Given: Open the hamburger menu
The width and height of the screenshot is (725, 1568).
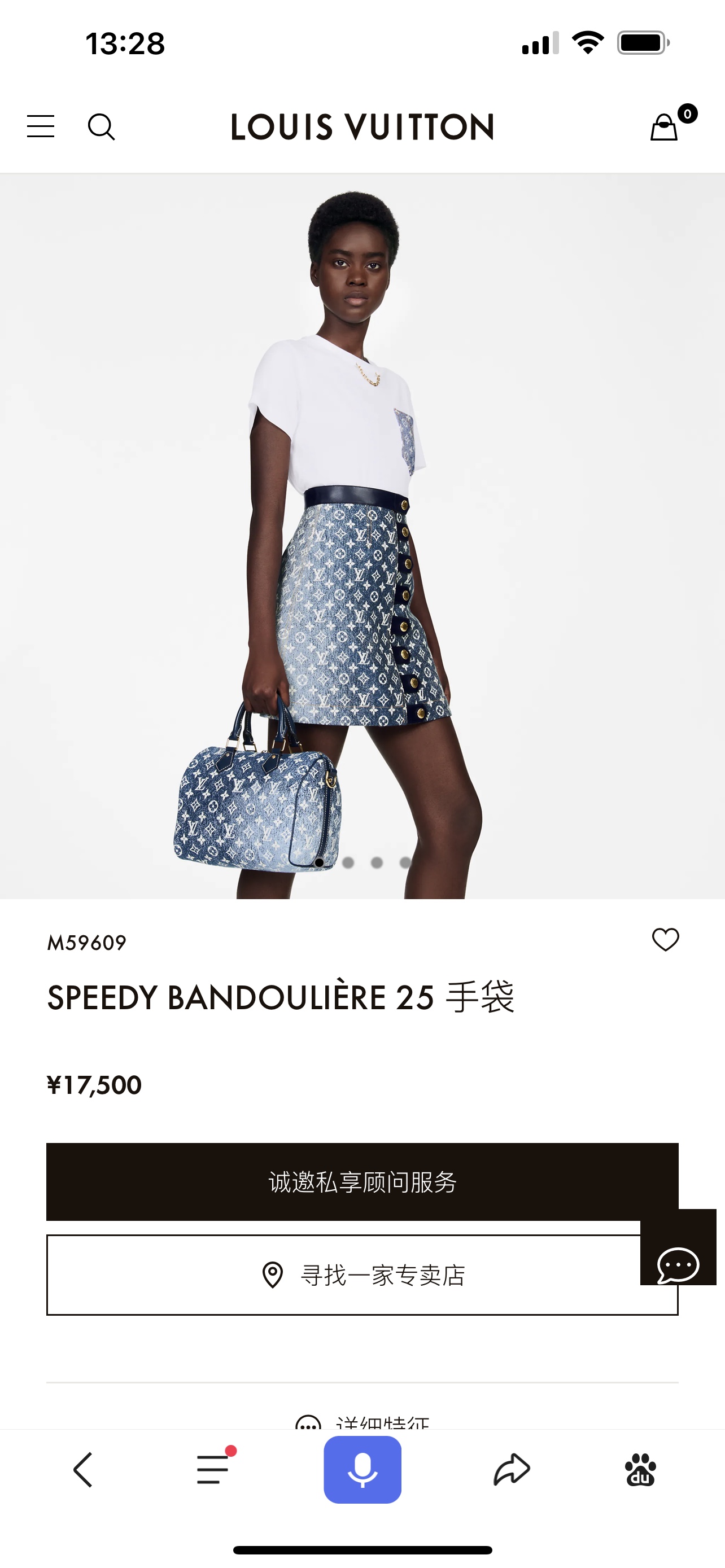Looking at the screenshot, I should click(x=41, y=126).
